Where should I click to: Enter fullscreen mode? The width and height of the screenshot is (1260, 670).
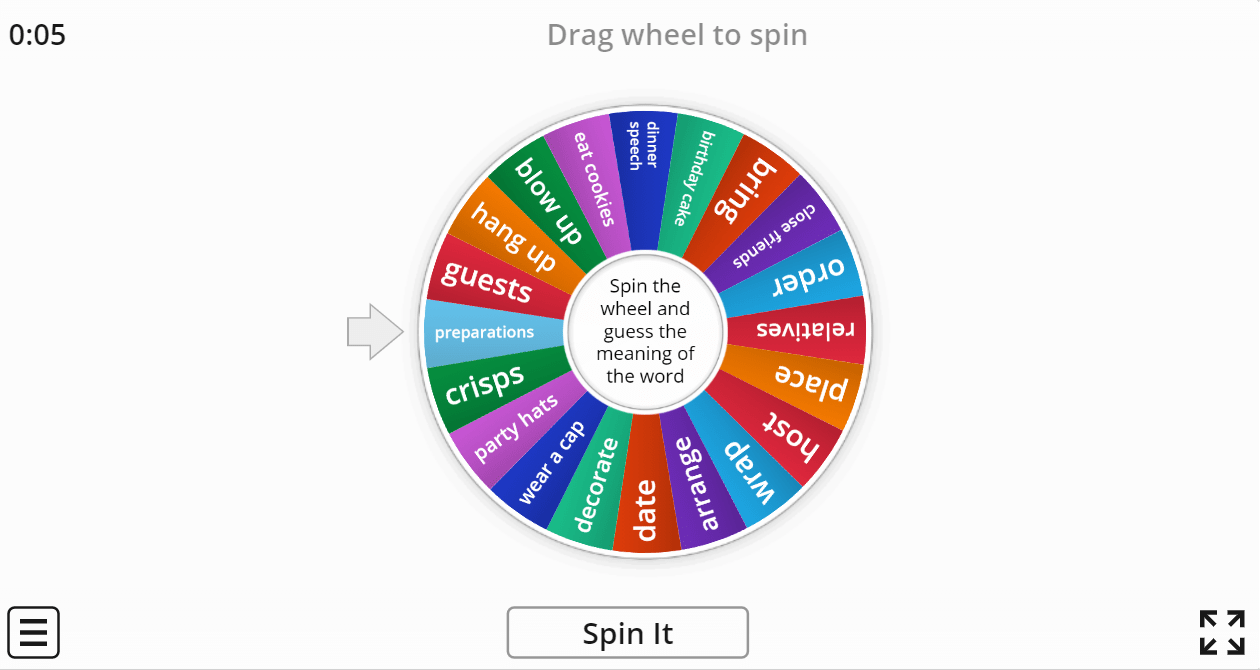point(1221,632)
